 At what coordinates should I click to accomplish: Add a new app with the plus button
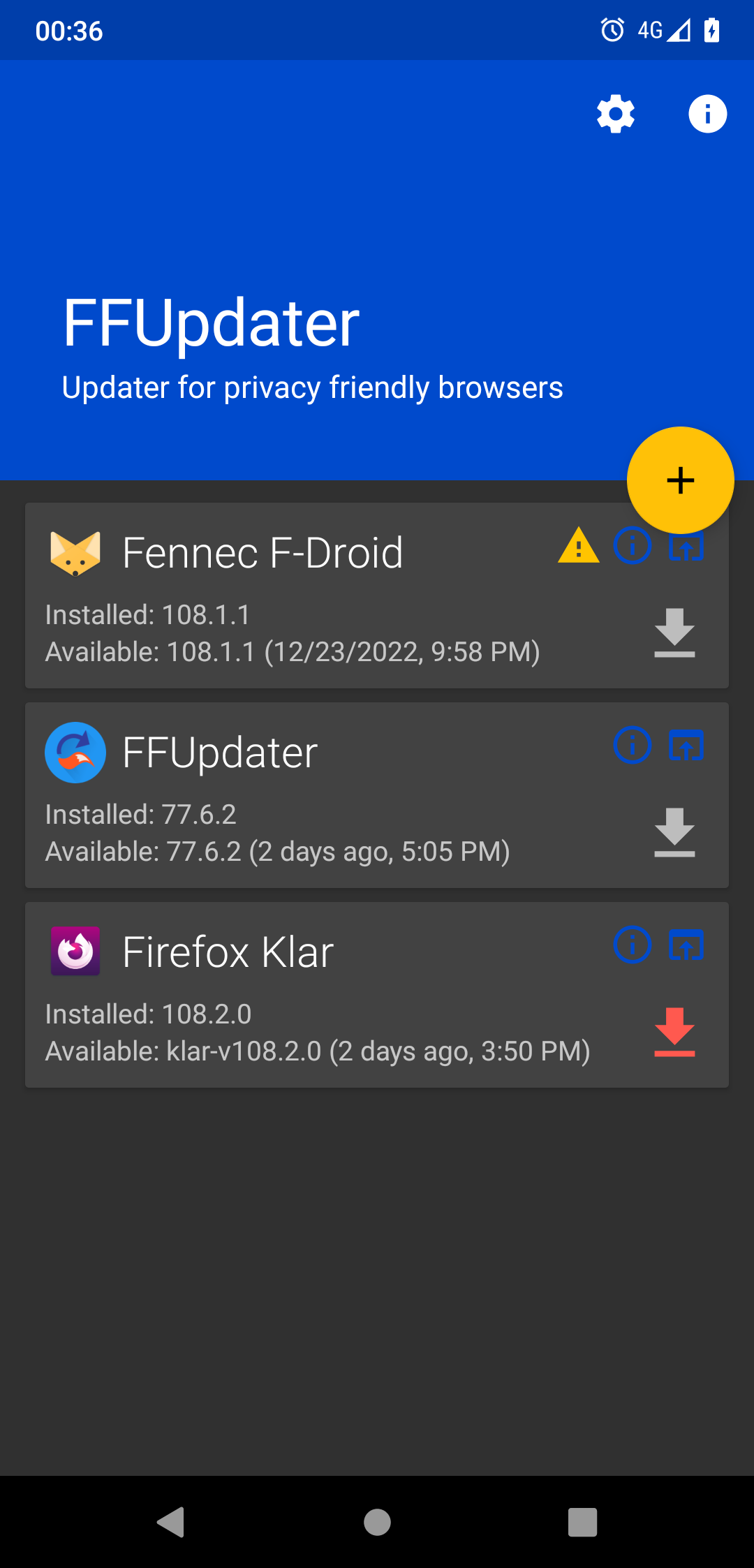pyautogui.click(x=679, y=480)
